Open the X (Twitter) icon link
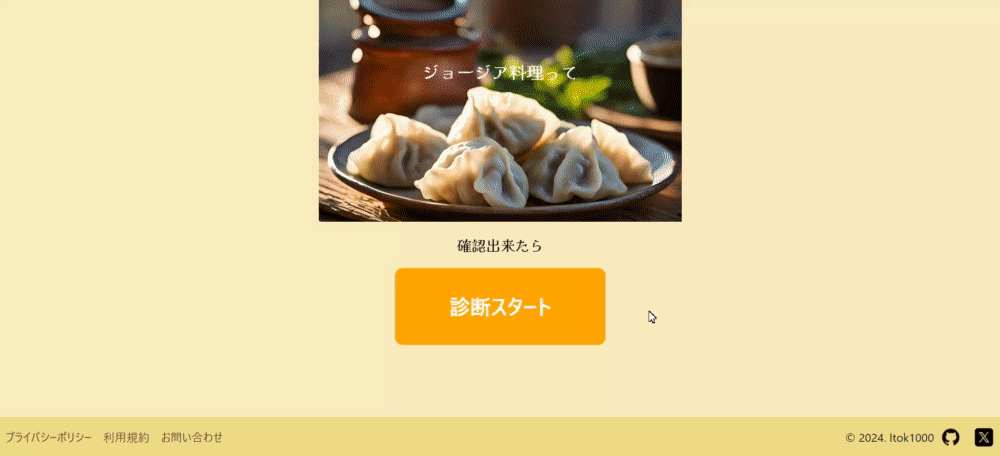Image resolution: width=1000 pixels, height=456 pixels. pos(984,437)
